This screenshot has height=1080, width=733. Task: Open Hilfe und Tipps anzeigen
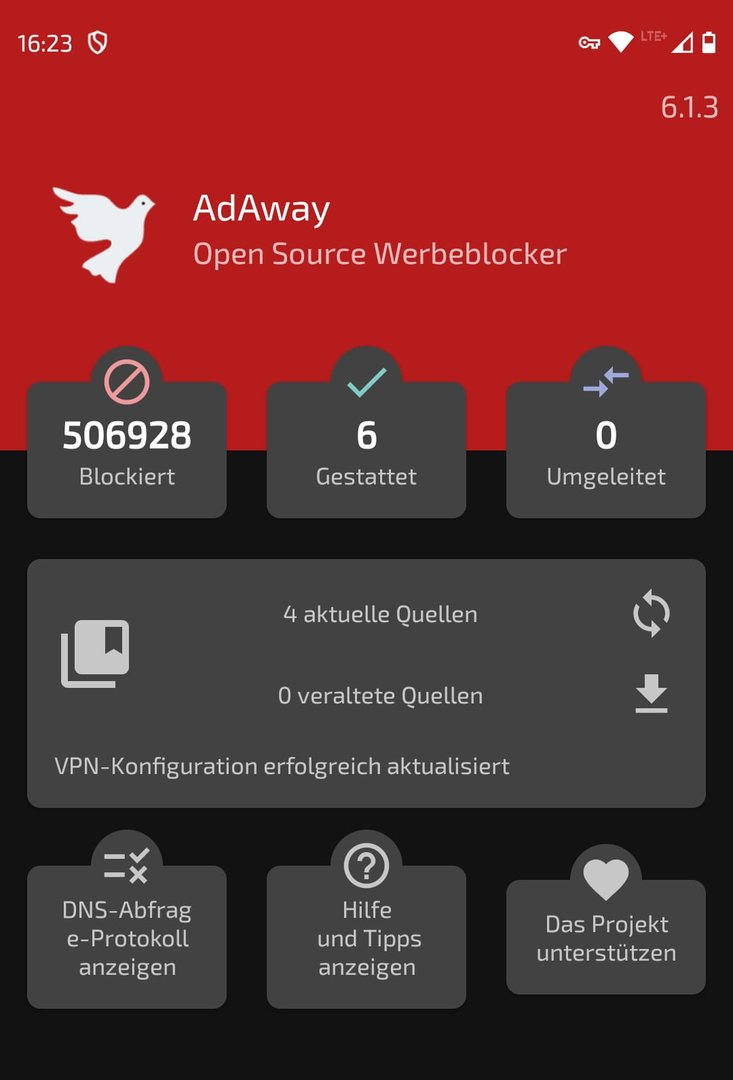(366, 937)
